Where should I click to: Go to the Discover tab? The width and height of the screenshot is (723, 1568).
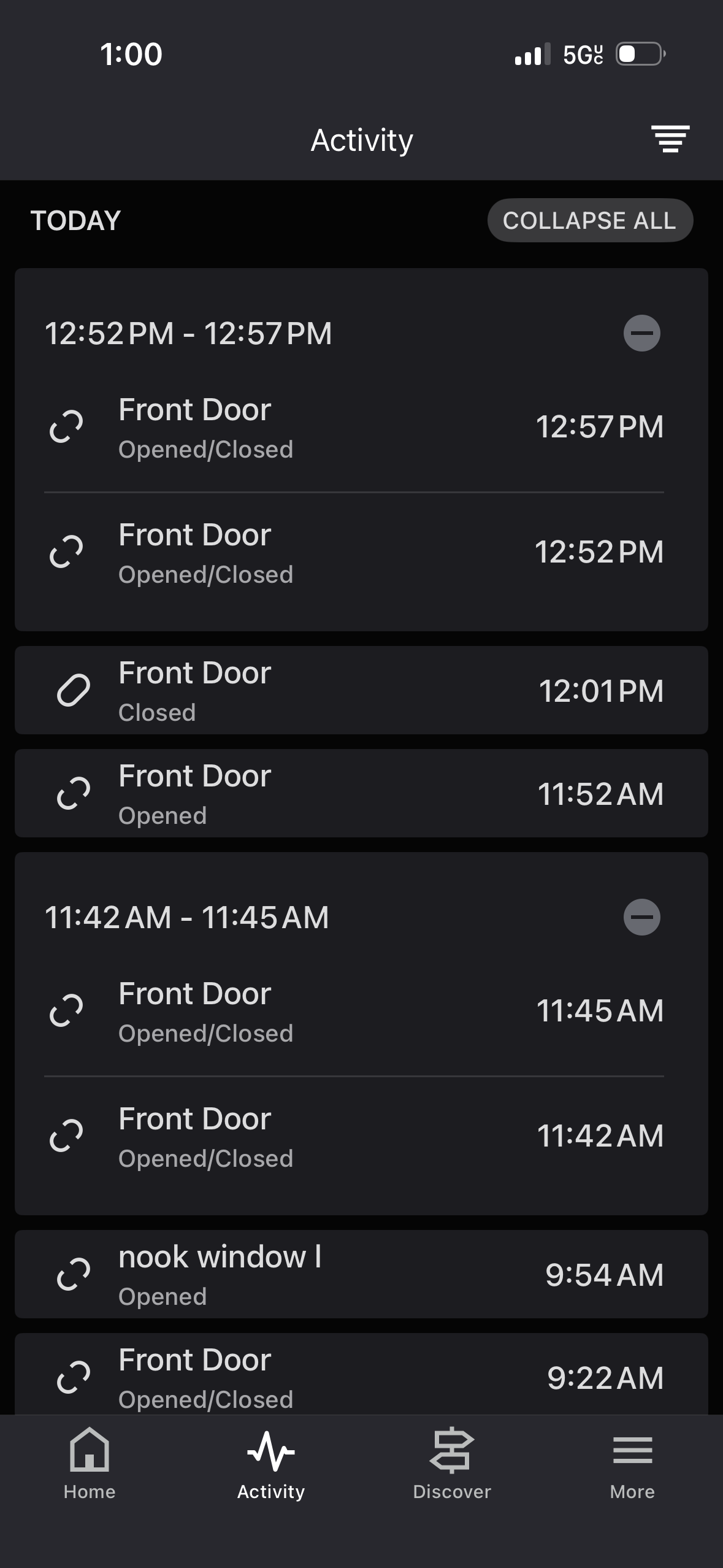(x=452, y=1465)
